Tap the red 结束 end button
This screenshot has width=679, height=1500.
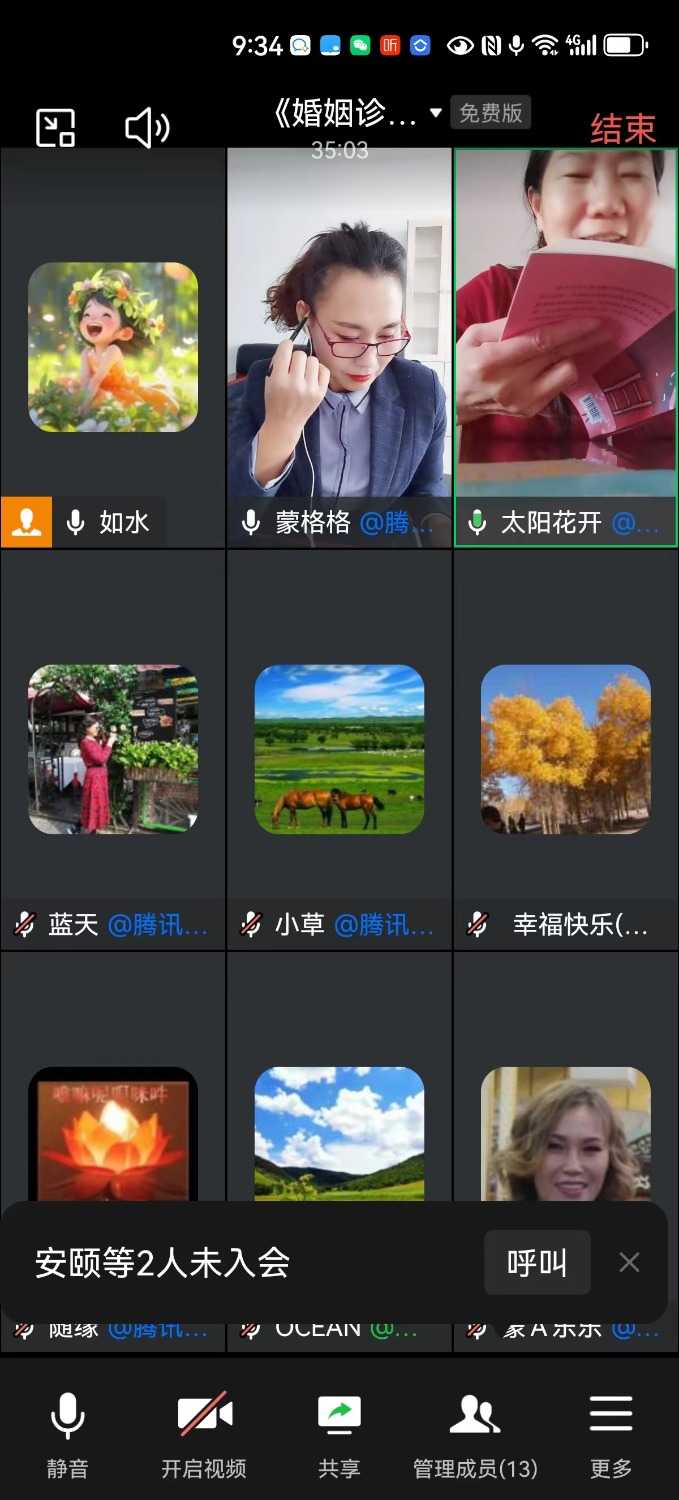coord(623,129)
